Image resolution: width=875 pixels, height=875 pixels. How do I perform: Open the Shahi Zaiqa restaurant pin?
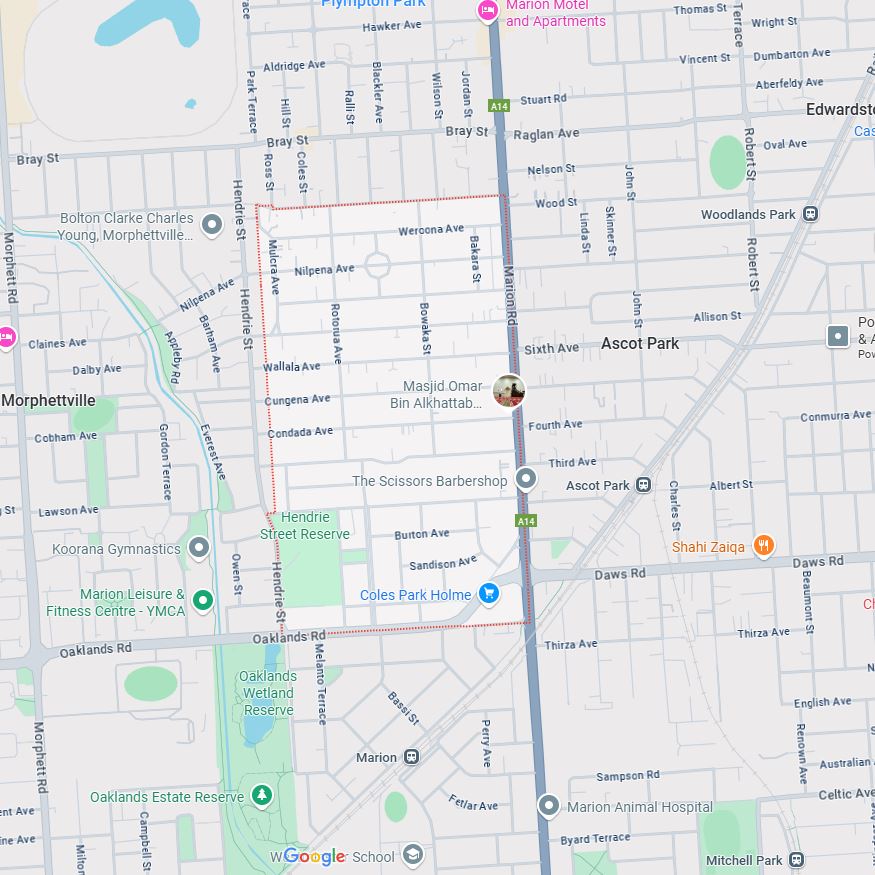763,546
